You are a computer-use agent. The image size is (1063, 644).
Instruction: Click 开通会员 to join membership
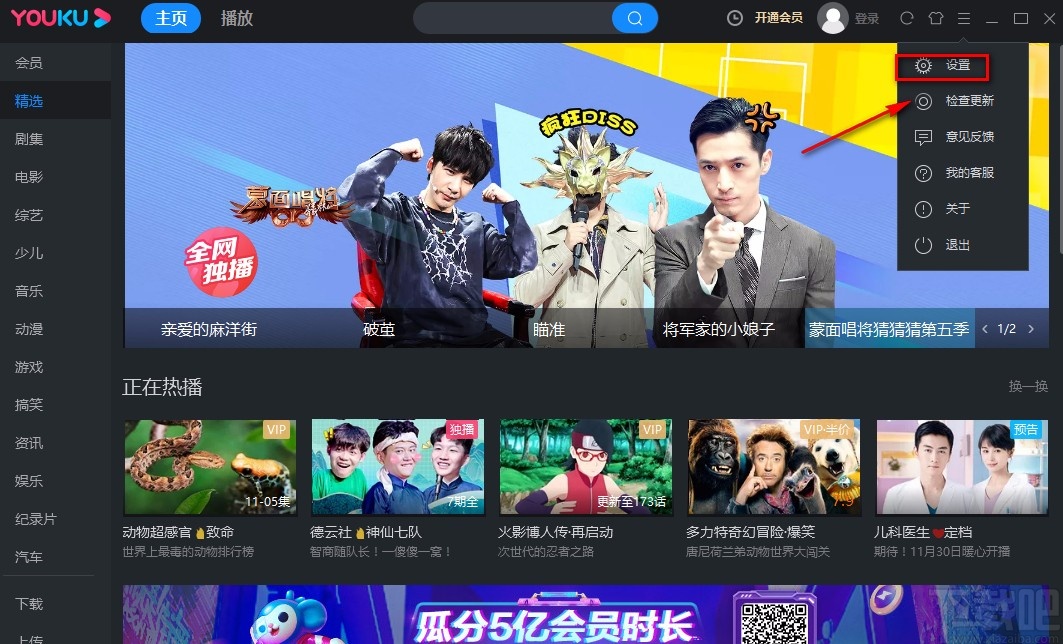coord(778,18)
